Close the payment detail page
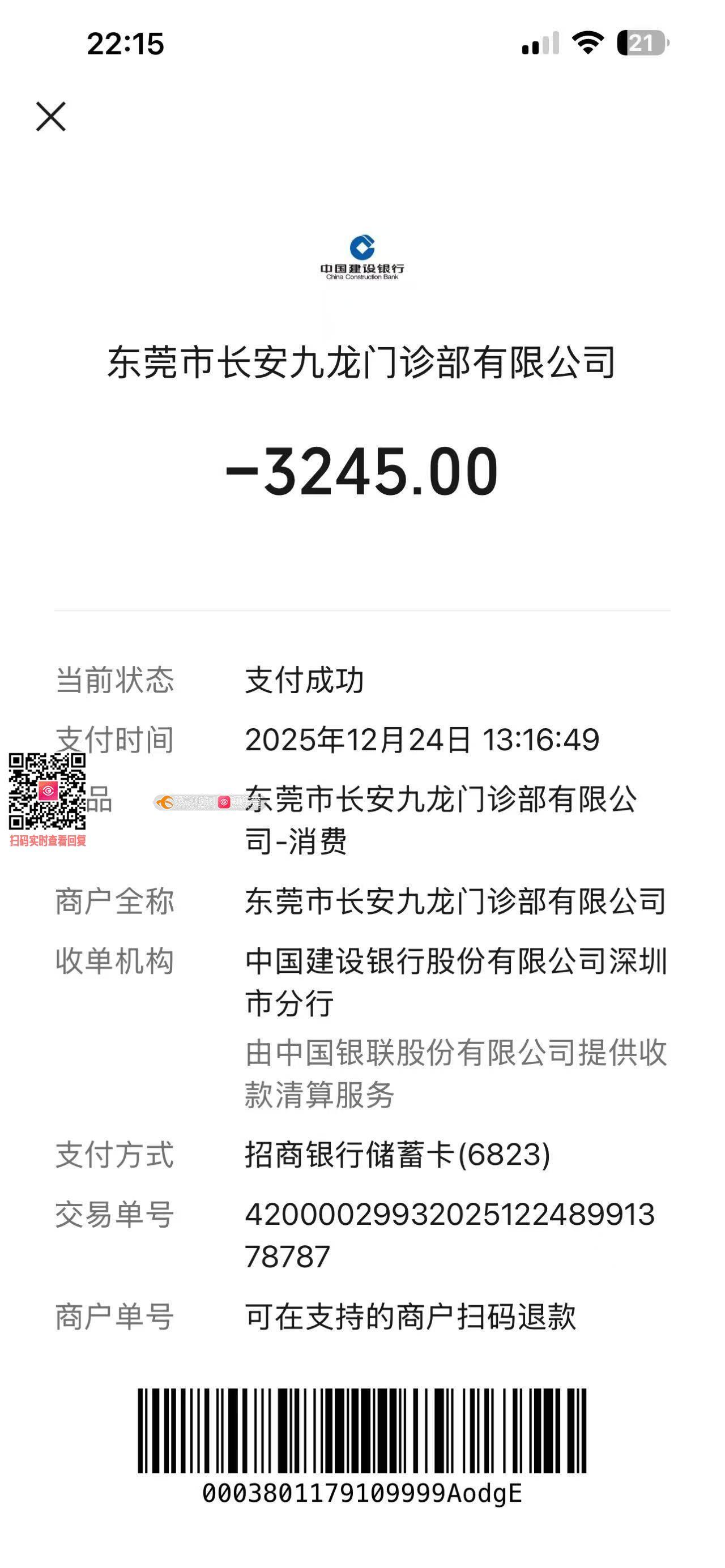The height and width of the screenshot is (1568, 725). pyautogui.click(x=50, y=116)
